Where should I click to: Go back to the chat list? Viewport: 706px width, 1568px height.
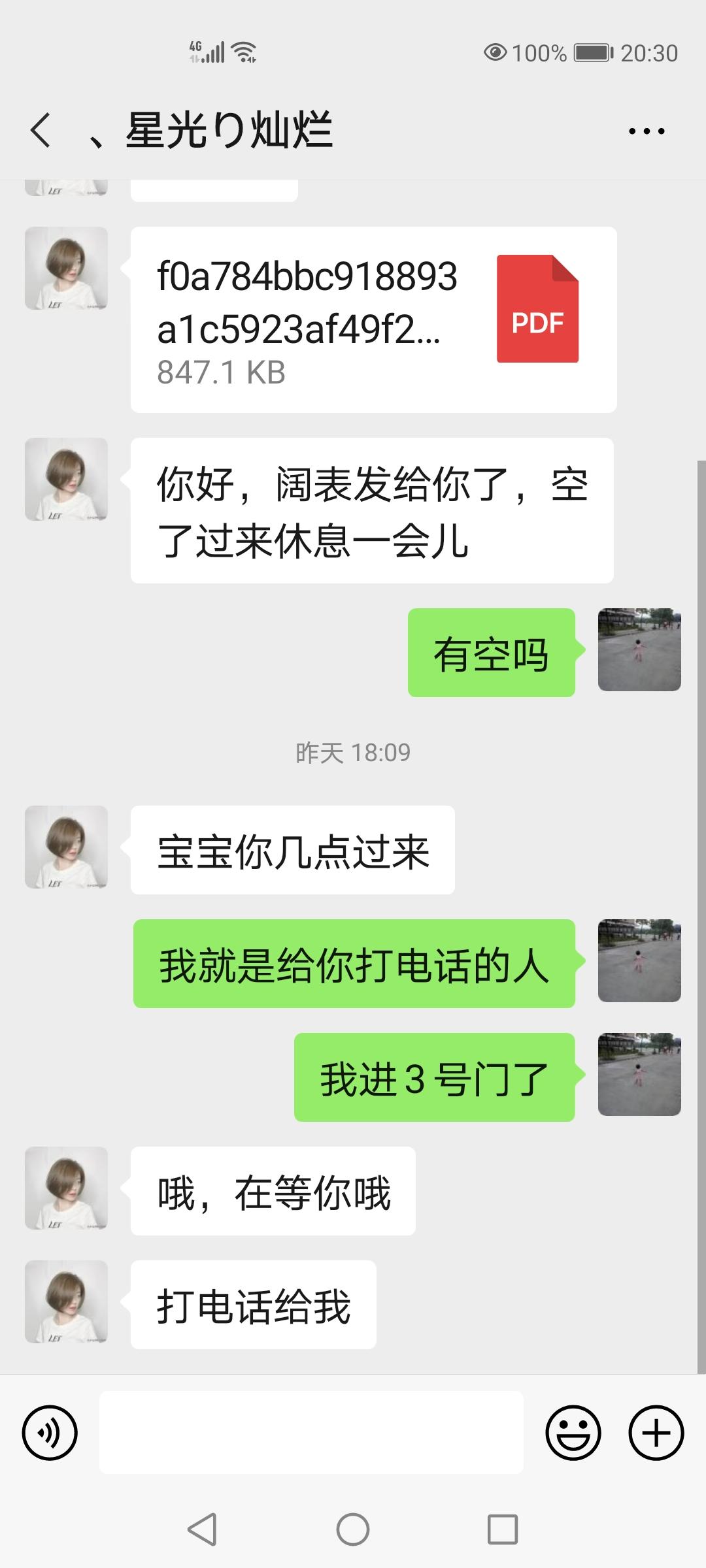coord(41,130)
